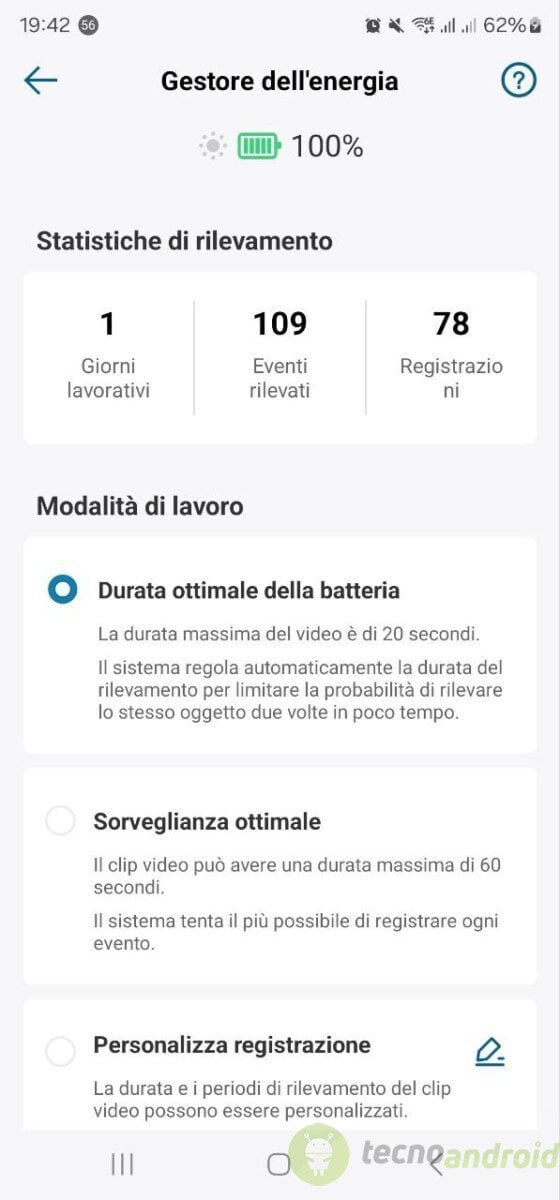
Task: Edit the Personalizza registrazione settings
Action: [x=489, y=1052]
